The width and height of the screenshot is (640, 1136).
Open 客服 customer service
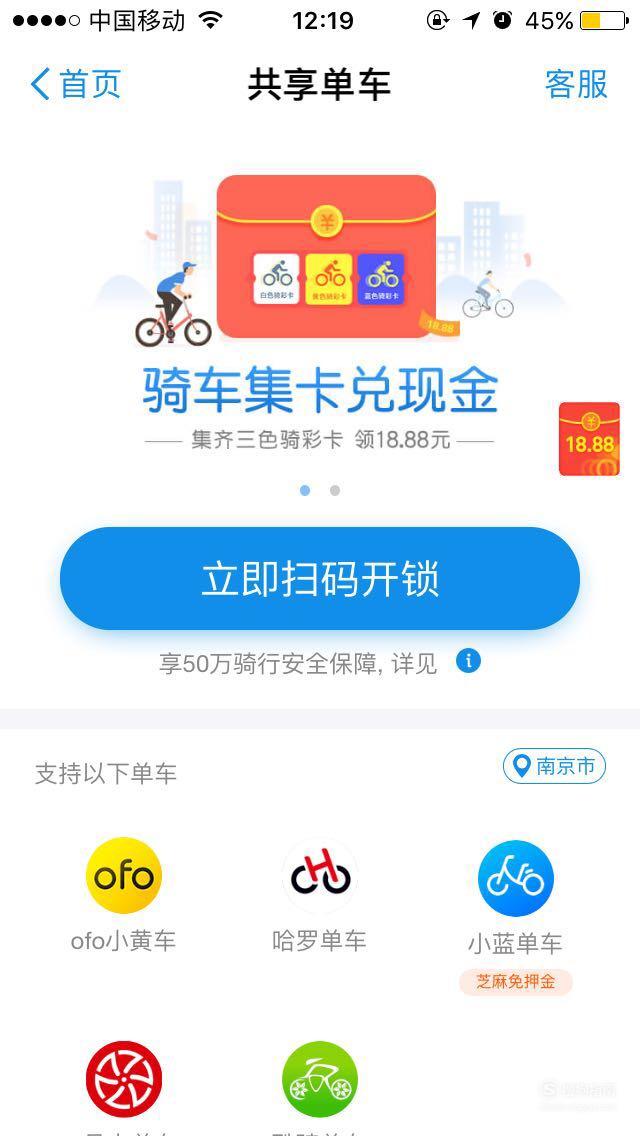(576, 84)
